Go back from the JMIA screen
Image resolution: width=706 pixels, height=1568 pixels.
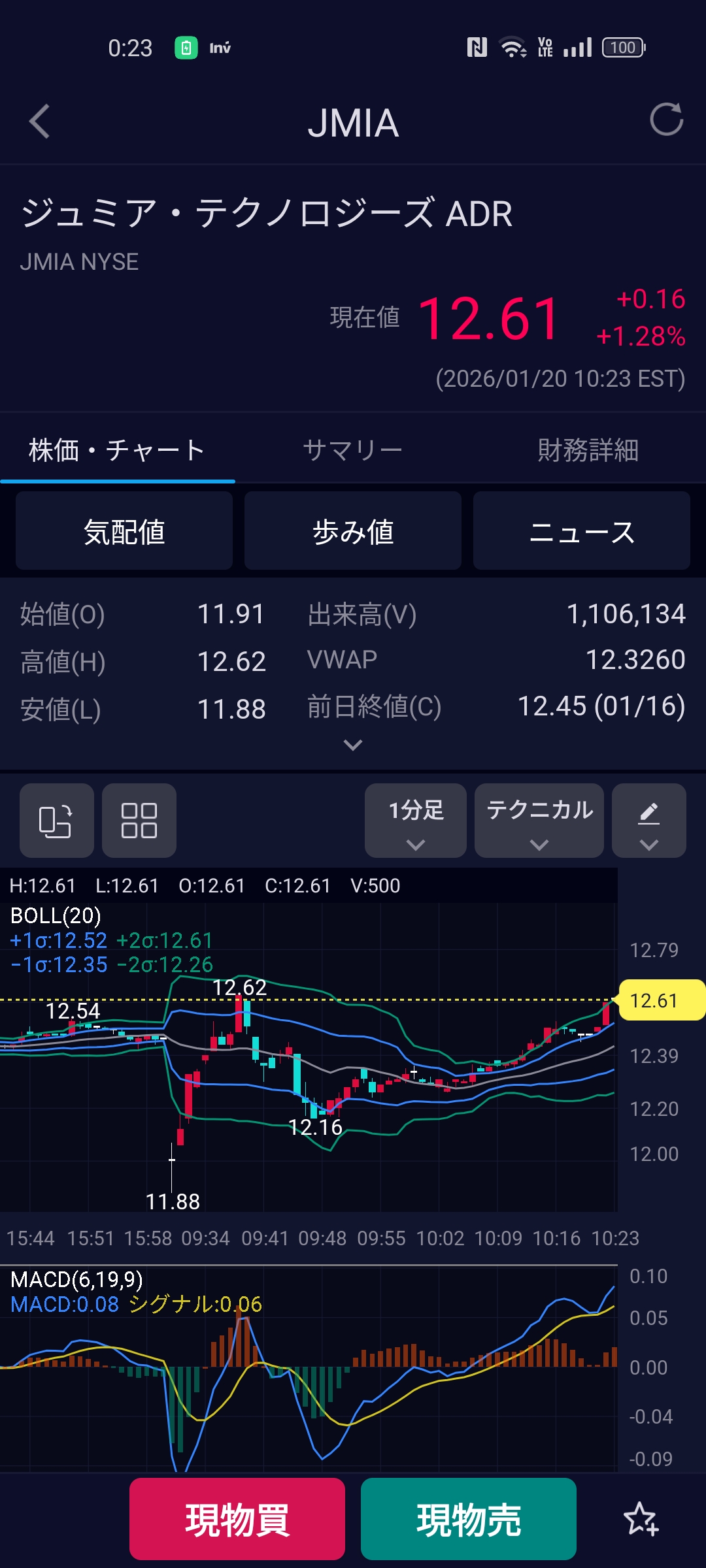[40, 122]
